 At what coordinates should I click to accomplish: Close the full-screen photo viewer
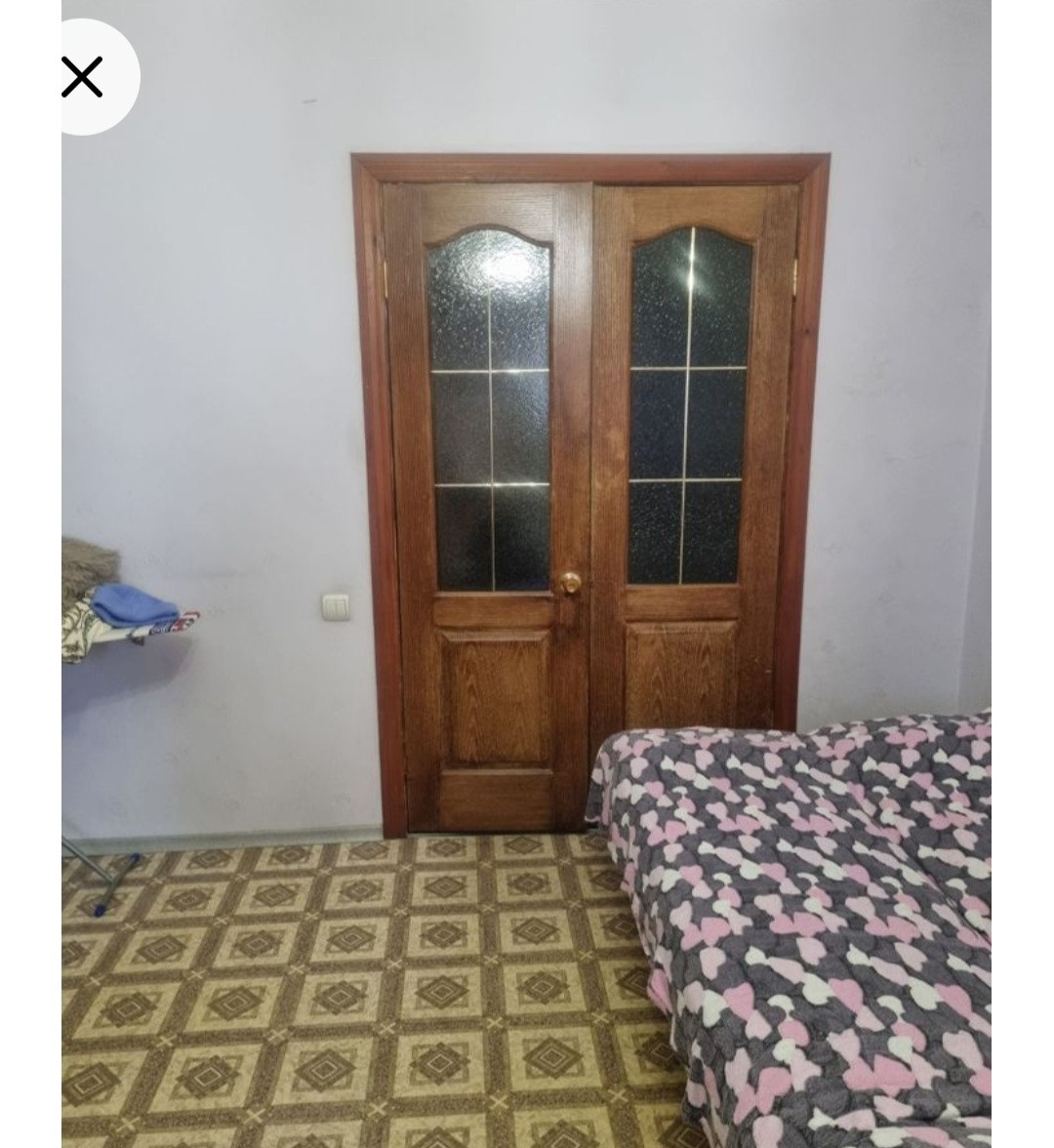click(82, 77)
